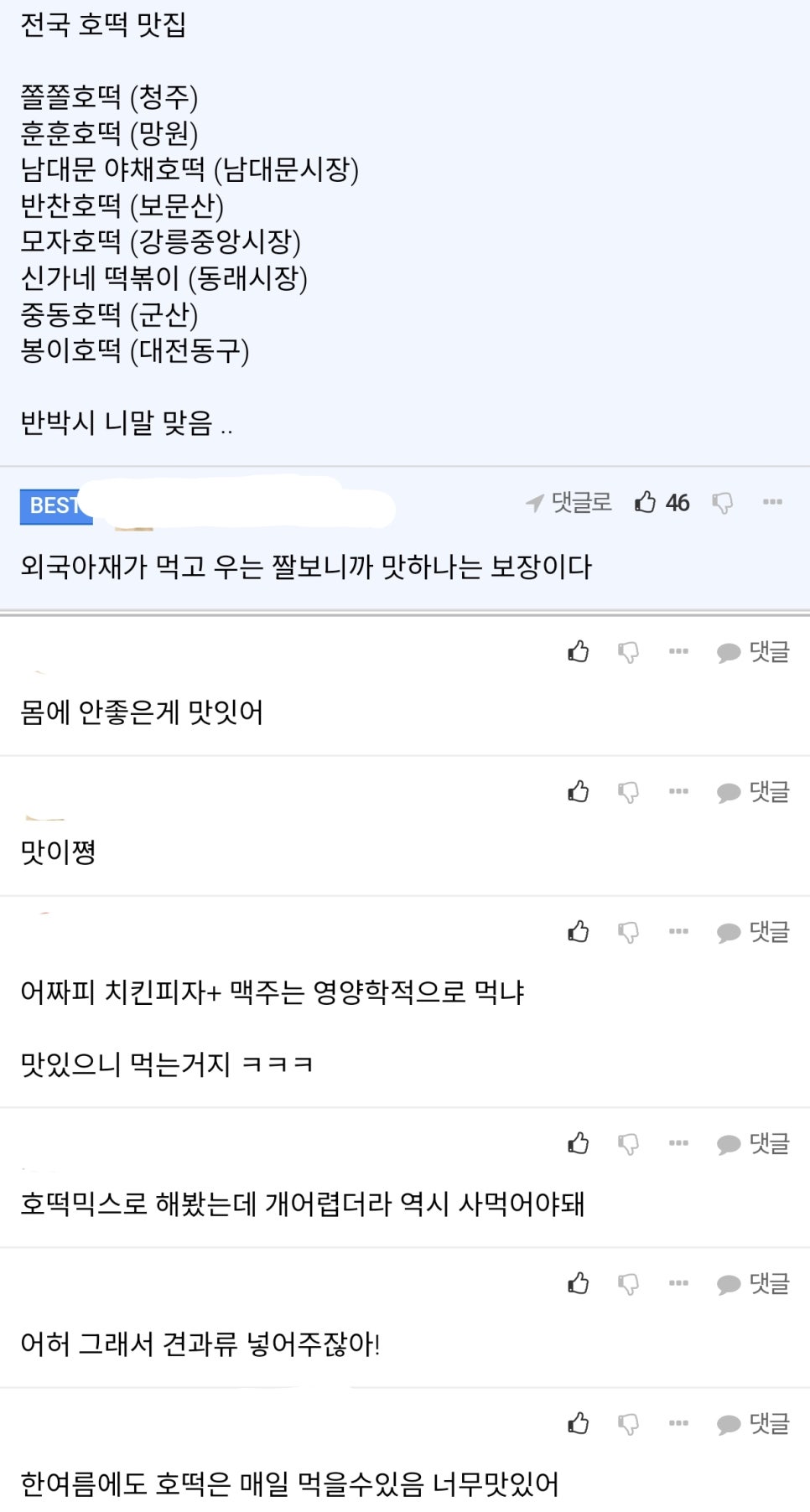The height and width of the screenshot is (1512, 810).
Task: Open more options on the 한여름에도 호떡 comment
Action: point(678,1423)
